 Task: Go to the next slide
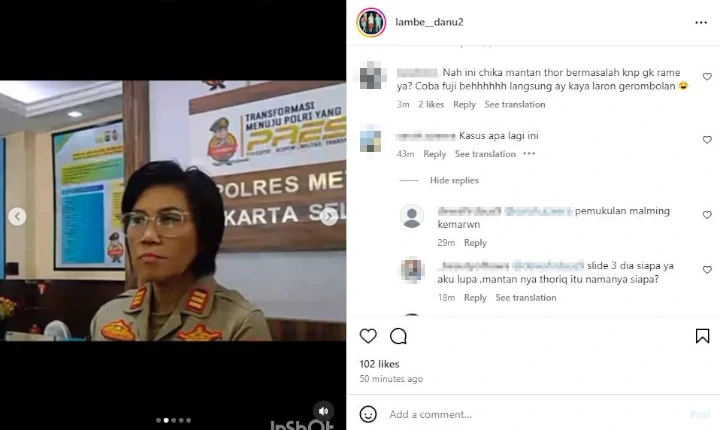coord(329,216)
